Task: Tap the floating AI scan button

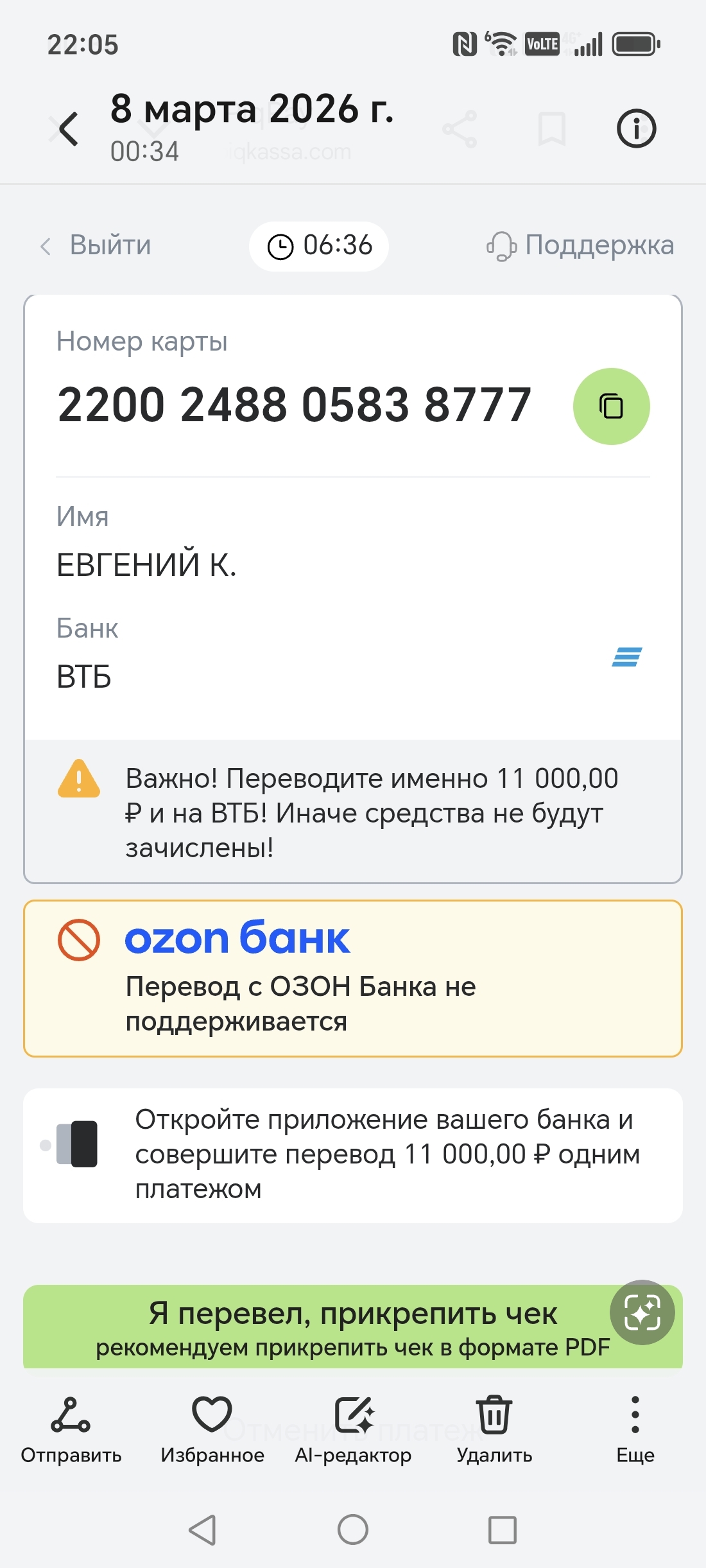Action: (x=642, y=1312)
